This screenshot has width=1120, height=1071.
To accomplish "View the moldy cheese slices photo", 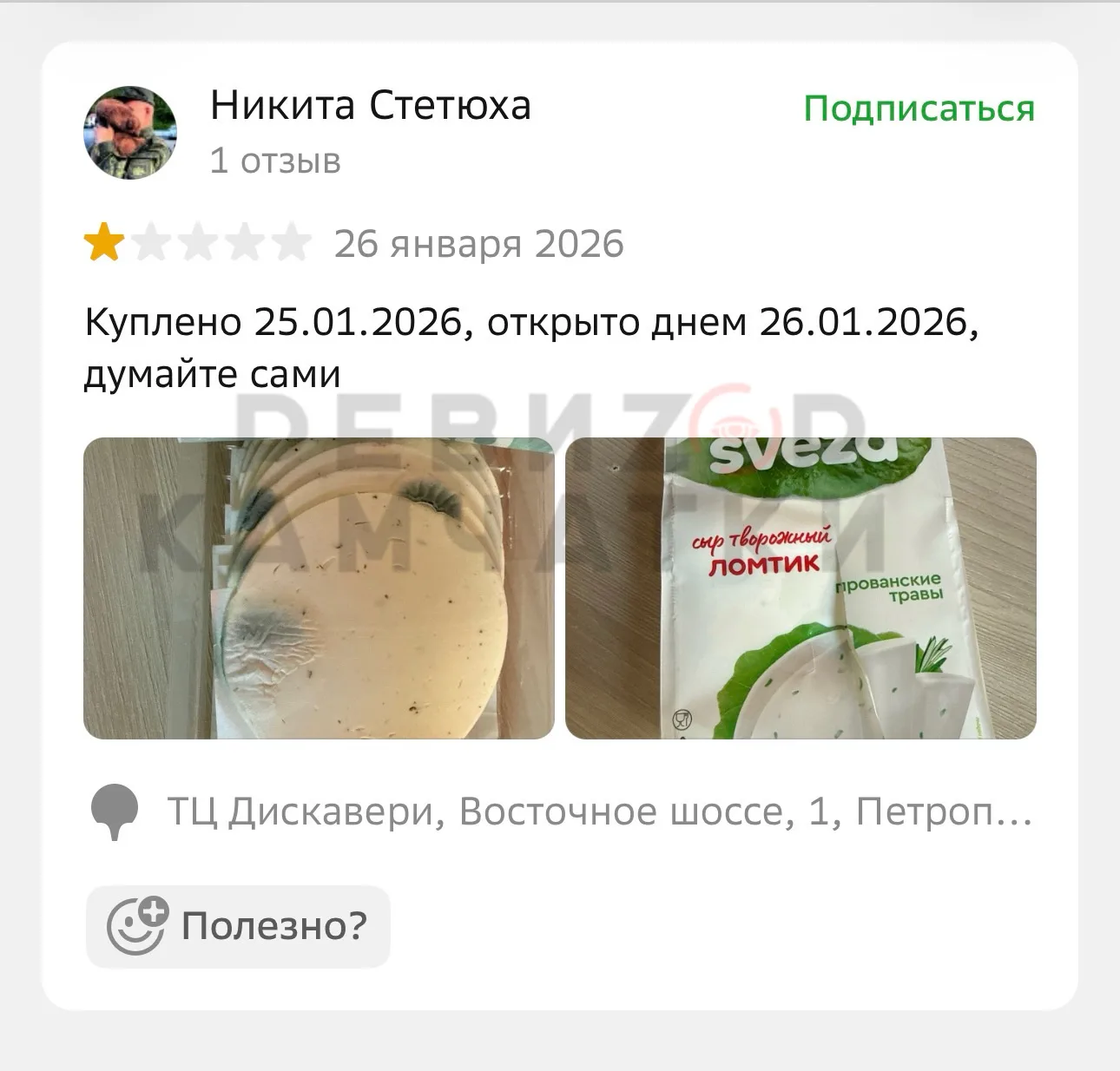I will pos(319,588).
